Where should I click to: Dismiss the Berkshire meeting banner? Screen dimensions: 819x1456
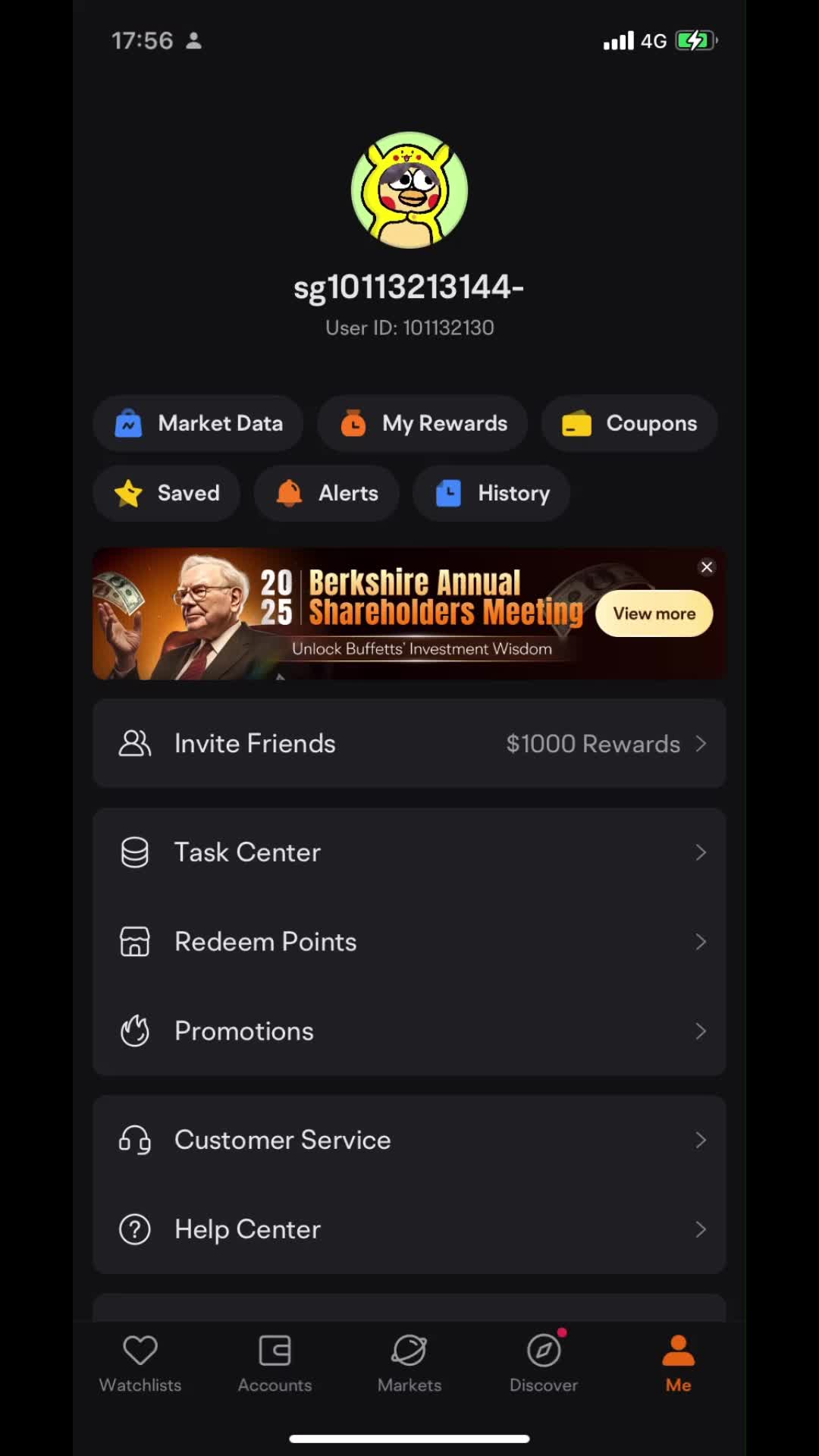(x=707, y=567)
